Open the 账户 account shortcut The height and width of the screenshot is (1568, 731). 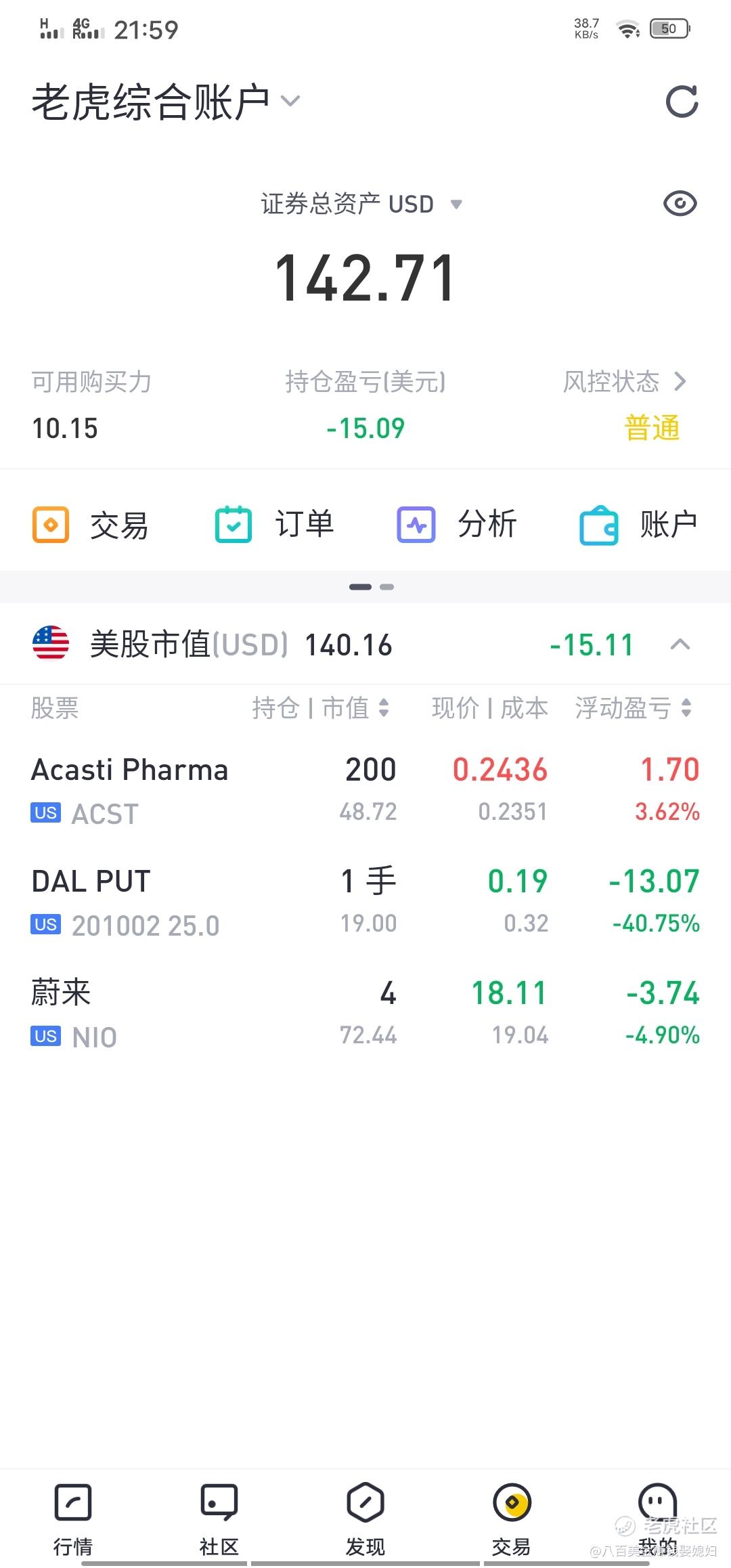click(x=639, y=525)
